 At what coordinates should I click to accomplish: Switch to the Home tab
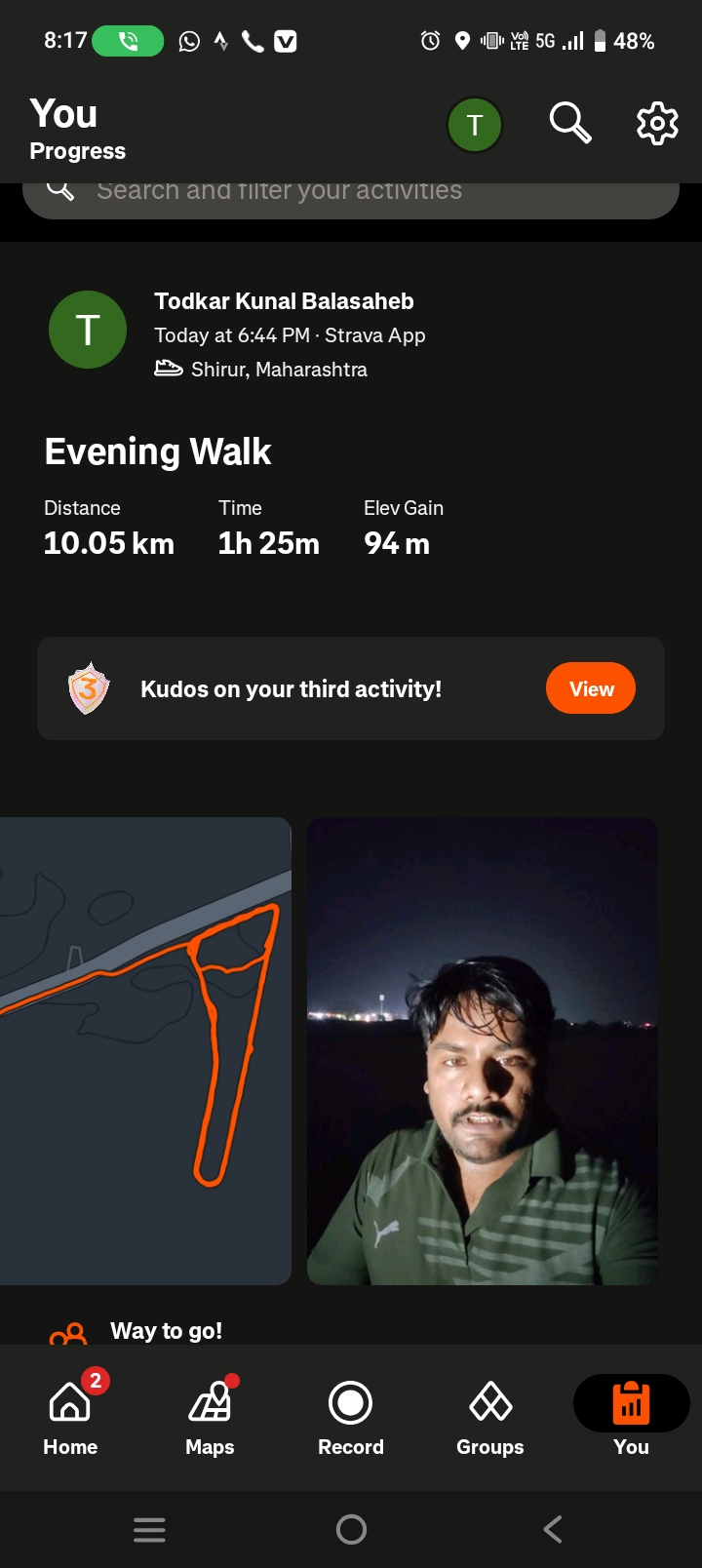point(70,1417)
